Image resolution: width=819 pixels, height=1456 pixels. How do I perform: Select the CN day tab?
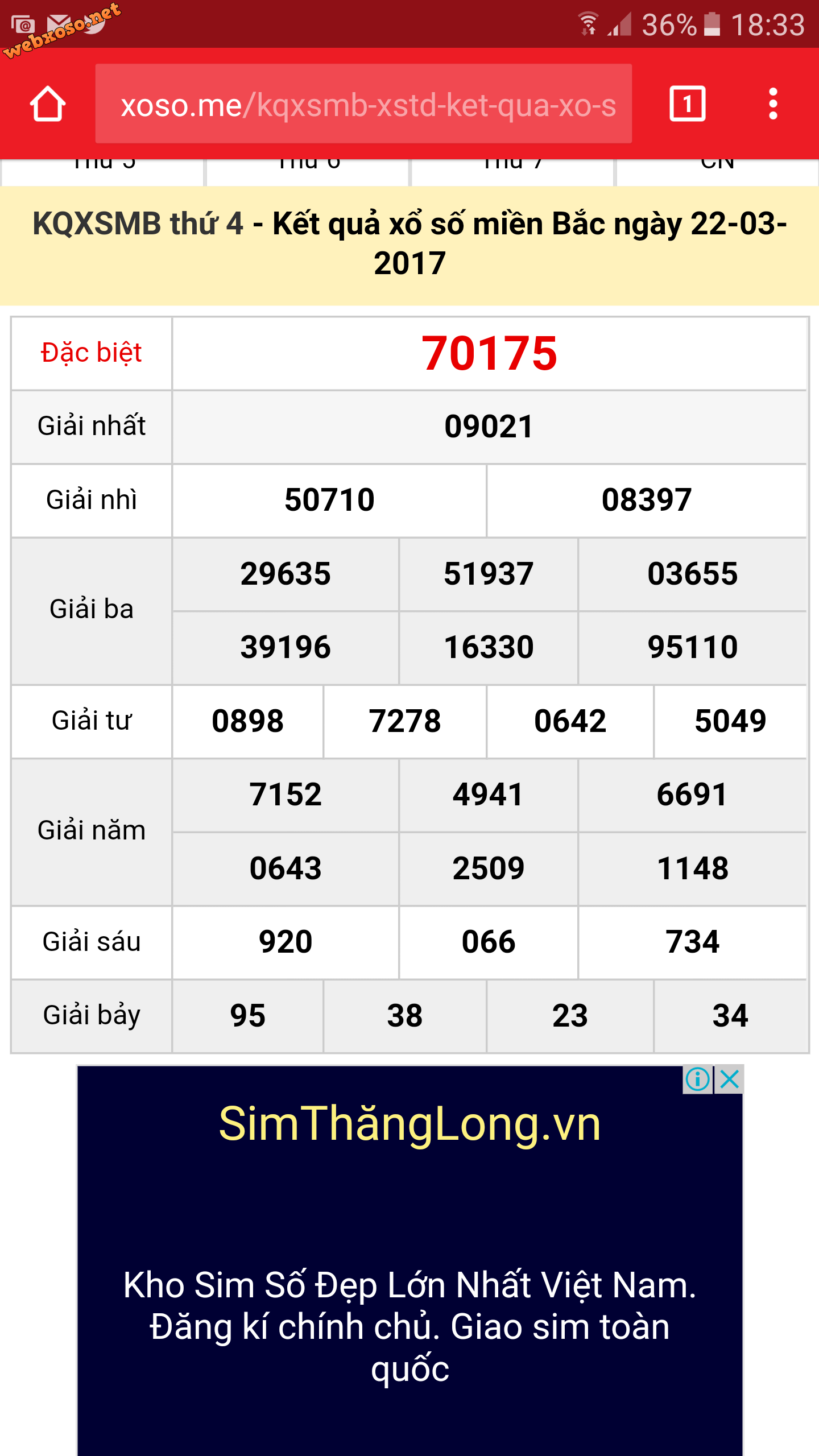tap(717, 172)
